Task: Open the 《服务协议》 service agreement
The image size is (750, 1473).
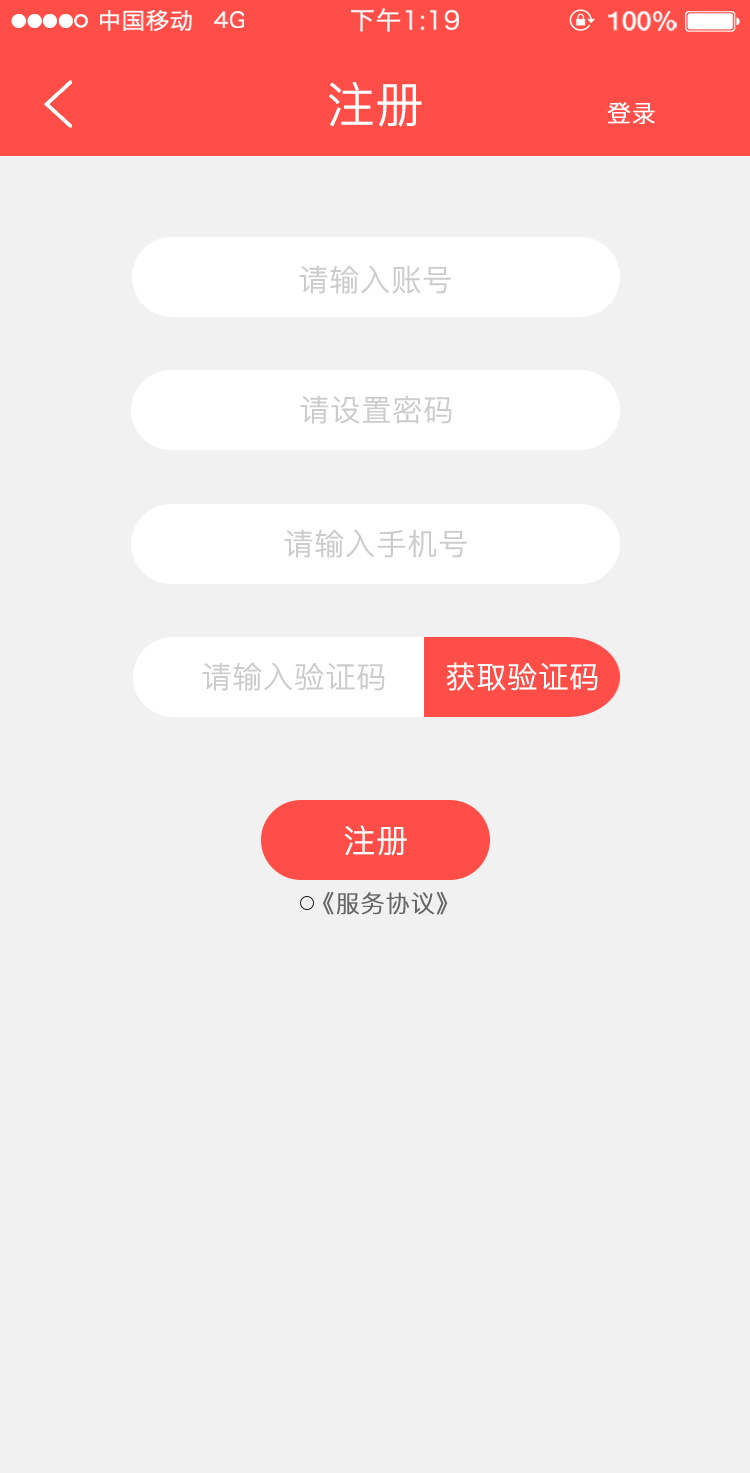Action: pos(385,904)
